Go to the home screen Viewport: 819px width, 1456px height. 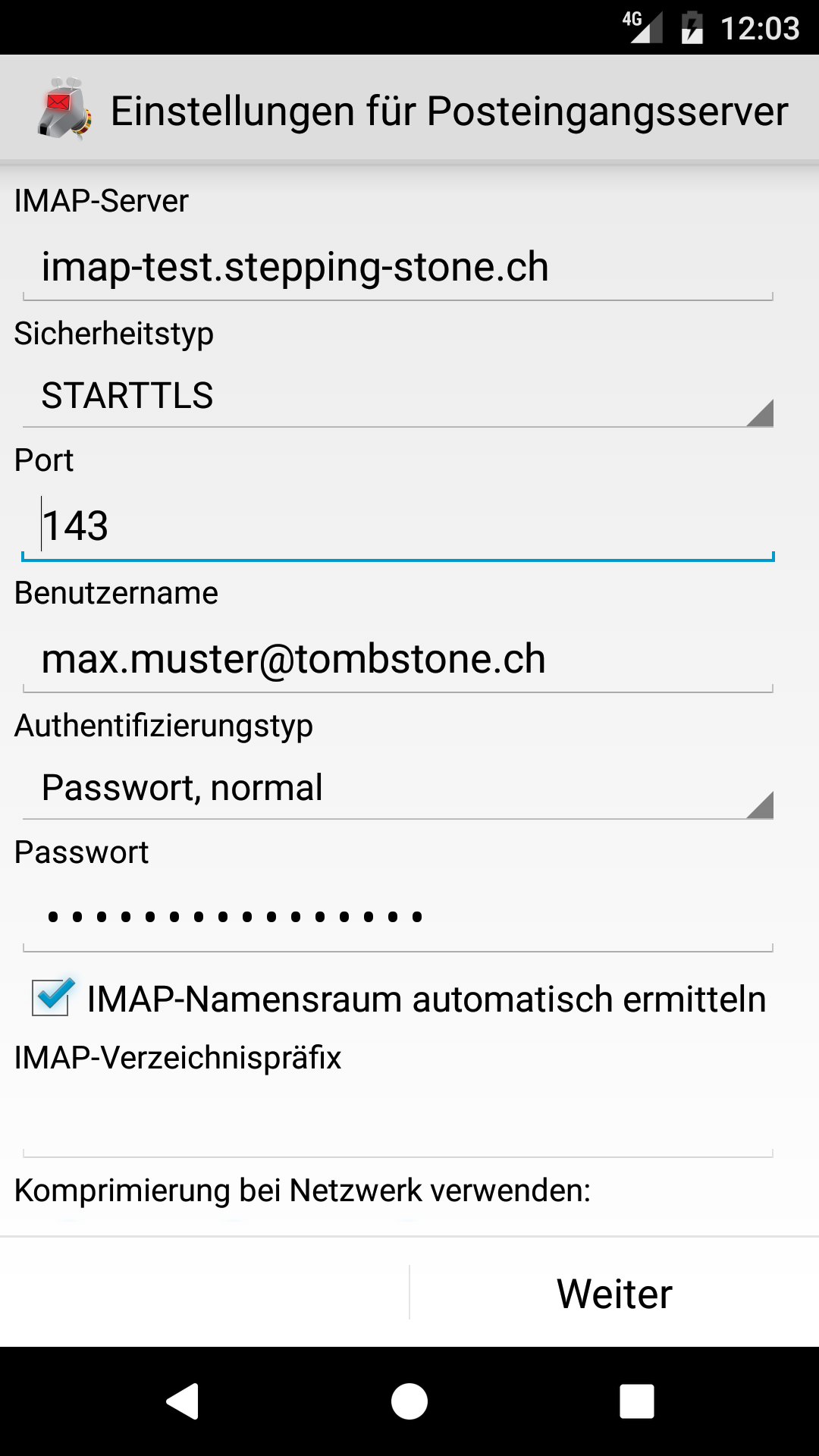click(x=409, y=1401)
